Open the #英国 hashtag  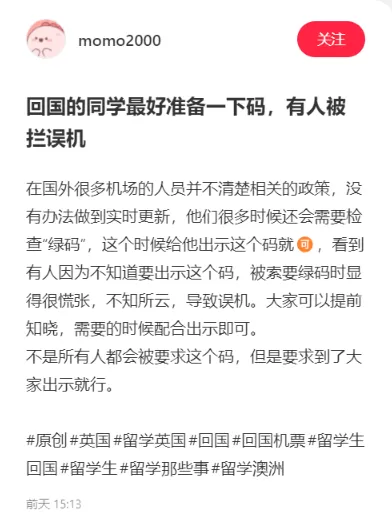pyautogui.click(x=90, y=441)
